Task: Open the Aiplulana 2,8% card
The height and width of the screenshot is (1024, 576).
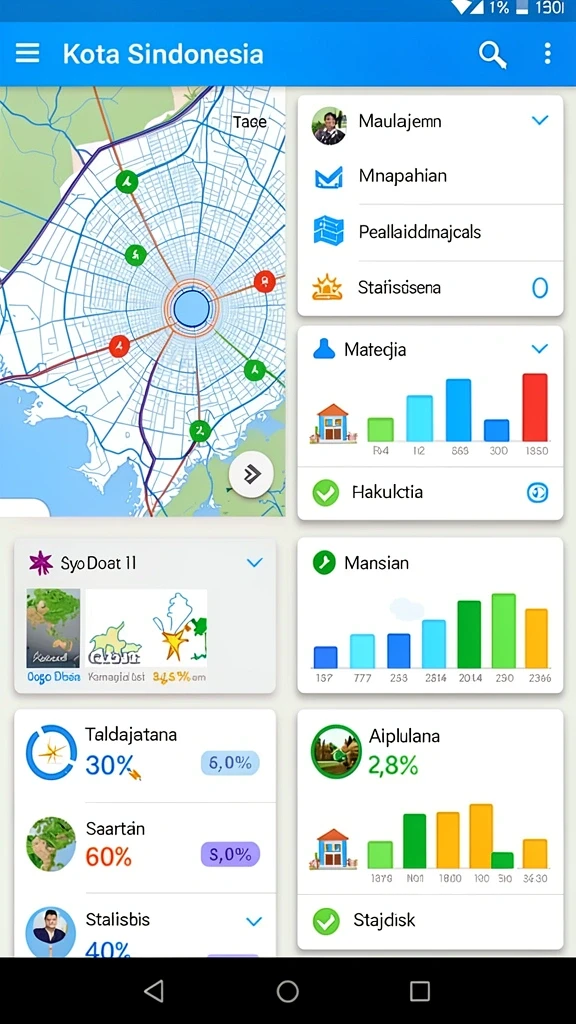Action: tap(430, 802)
